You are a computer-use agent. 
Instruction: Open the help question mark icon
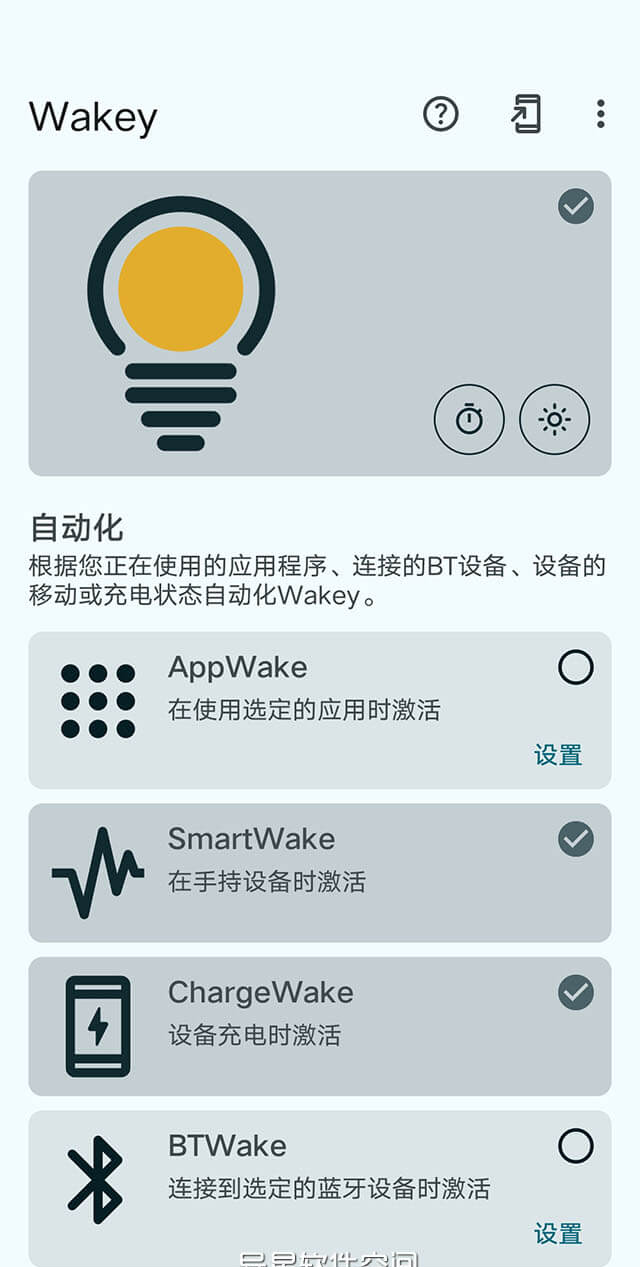(440, 114)
